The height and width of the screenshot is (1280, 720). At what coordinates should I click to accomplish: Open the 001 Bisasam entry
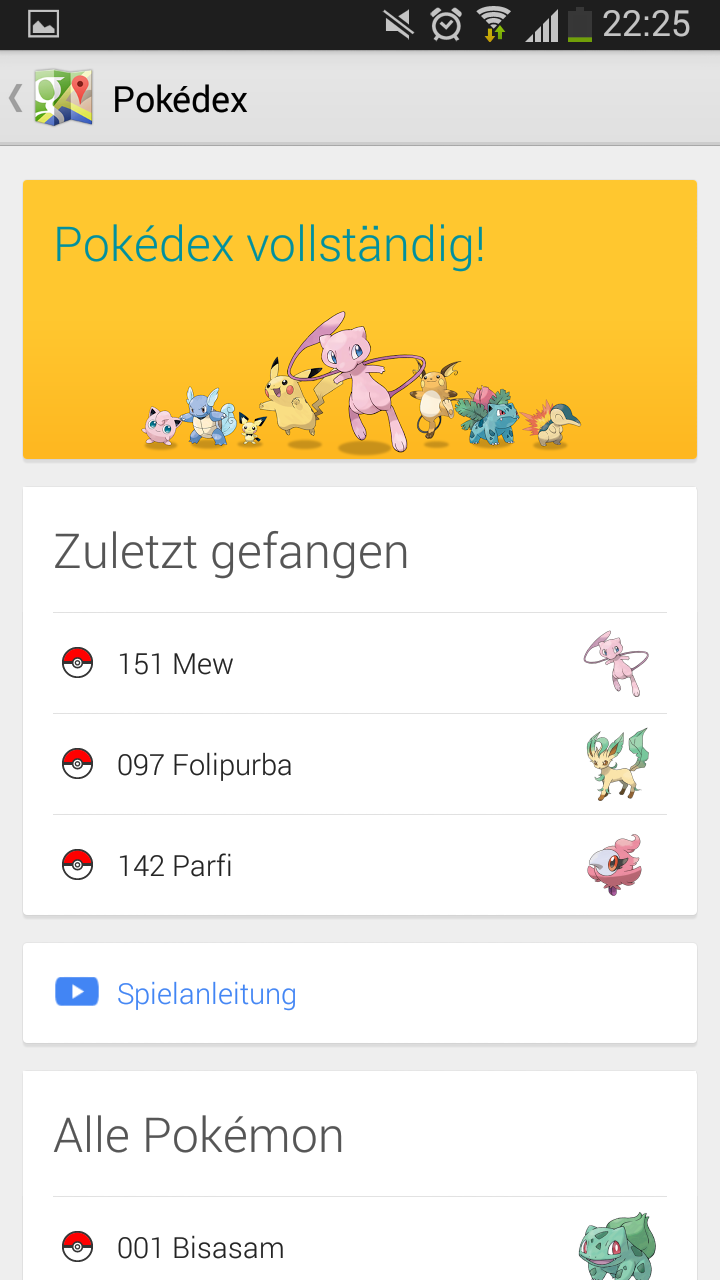(x=360, y=1240)
